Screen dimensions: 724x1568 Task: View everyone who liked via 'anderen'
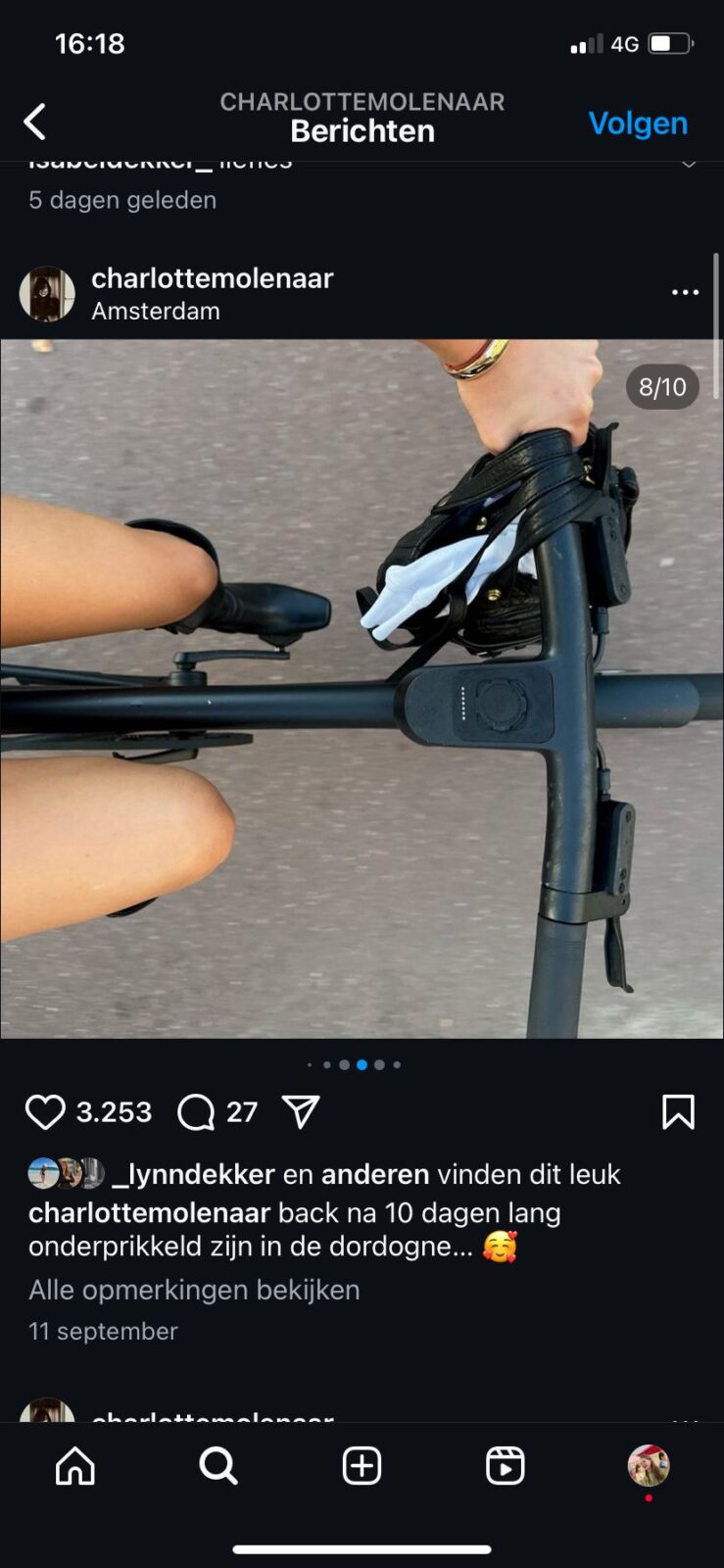point(375,1174)
